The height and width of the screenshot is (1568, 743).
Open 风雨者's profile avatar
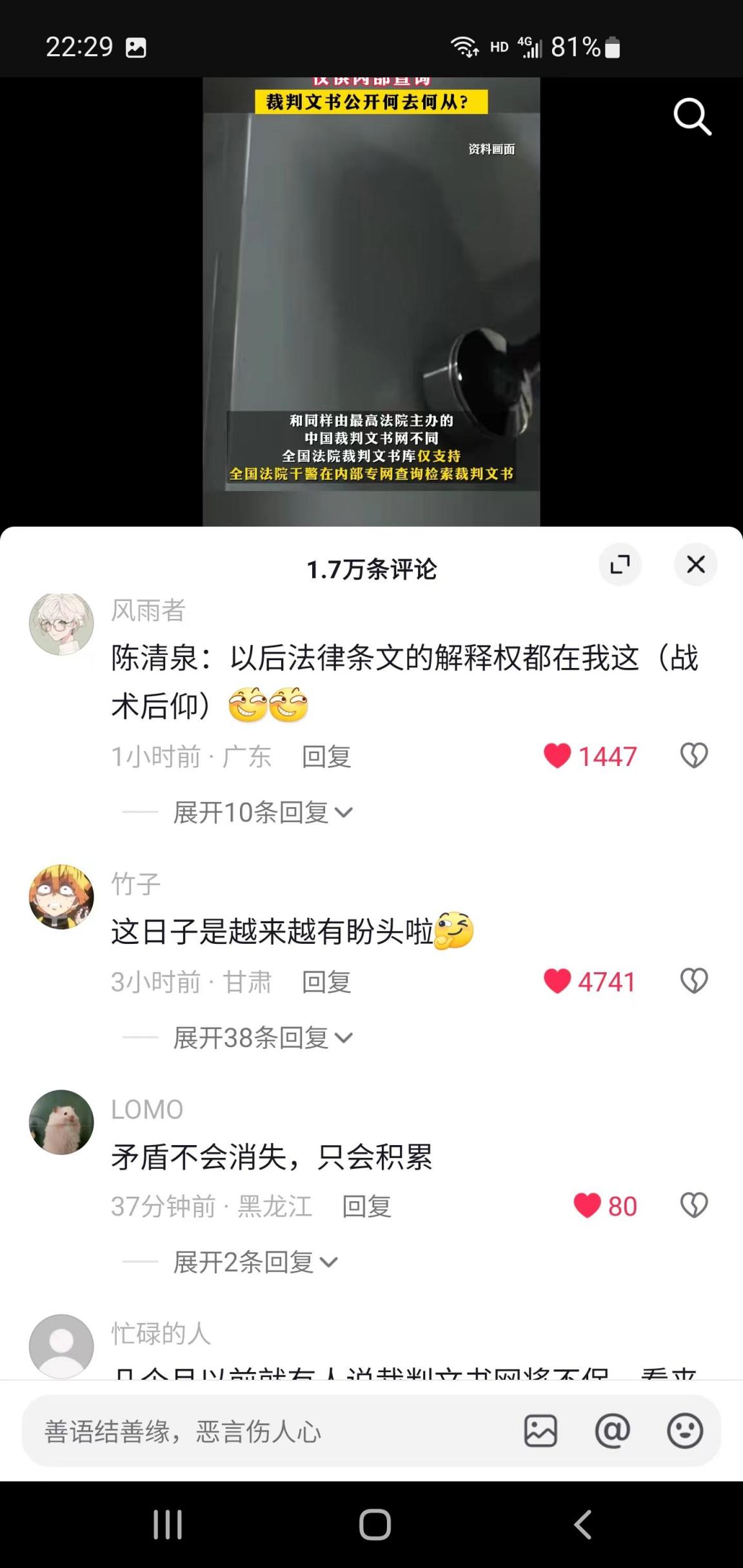coord(61,624)
